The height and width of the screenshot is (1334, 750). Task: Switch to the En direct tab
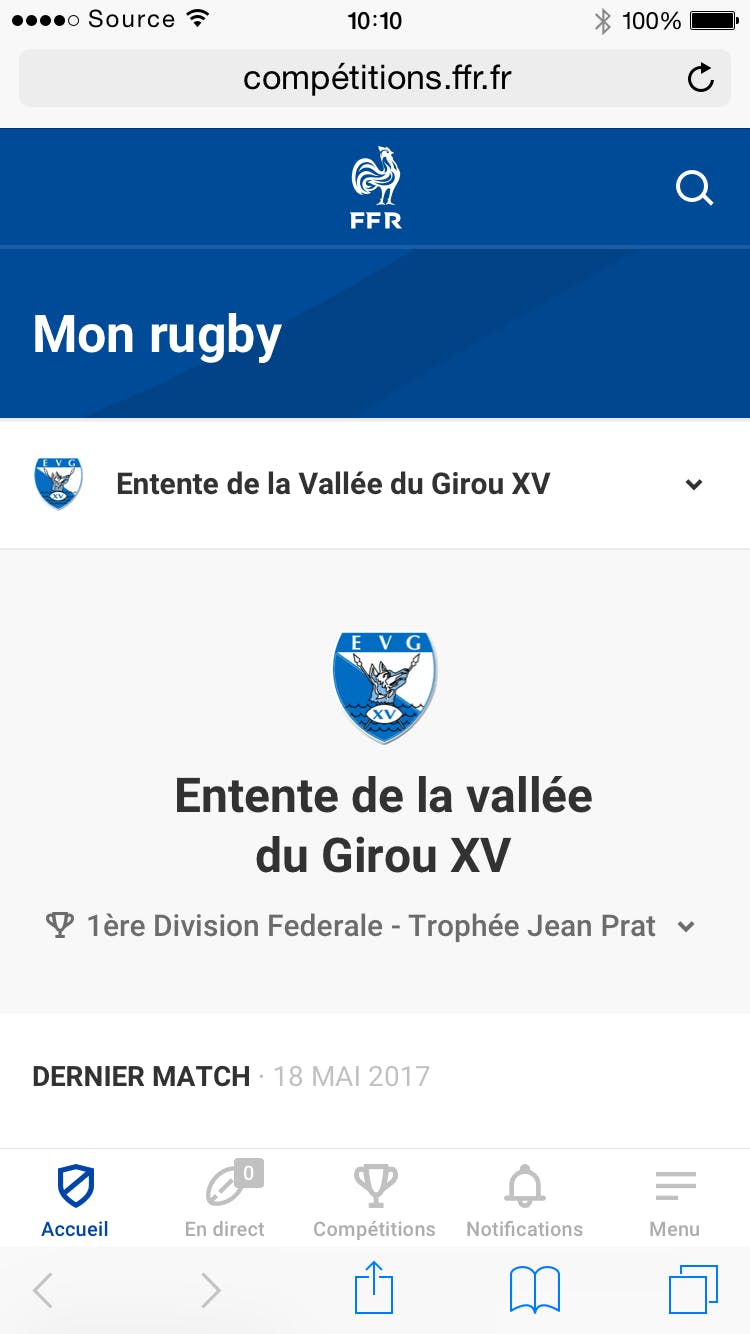(225, 1200)
